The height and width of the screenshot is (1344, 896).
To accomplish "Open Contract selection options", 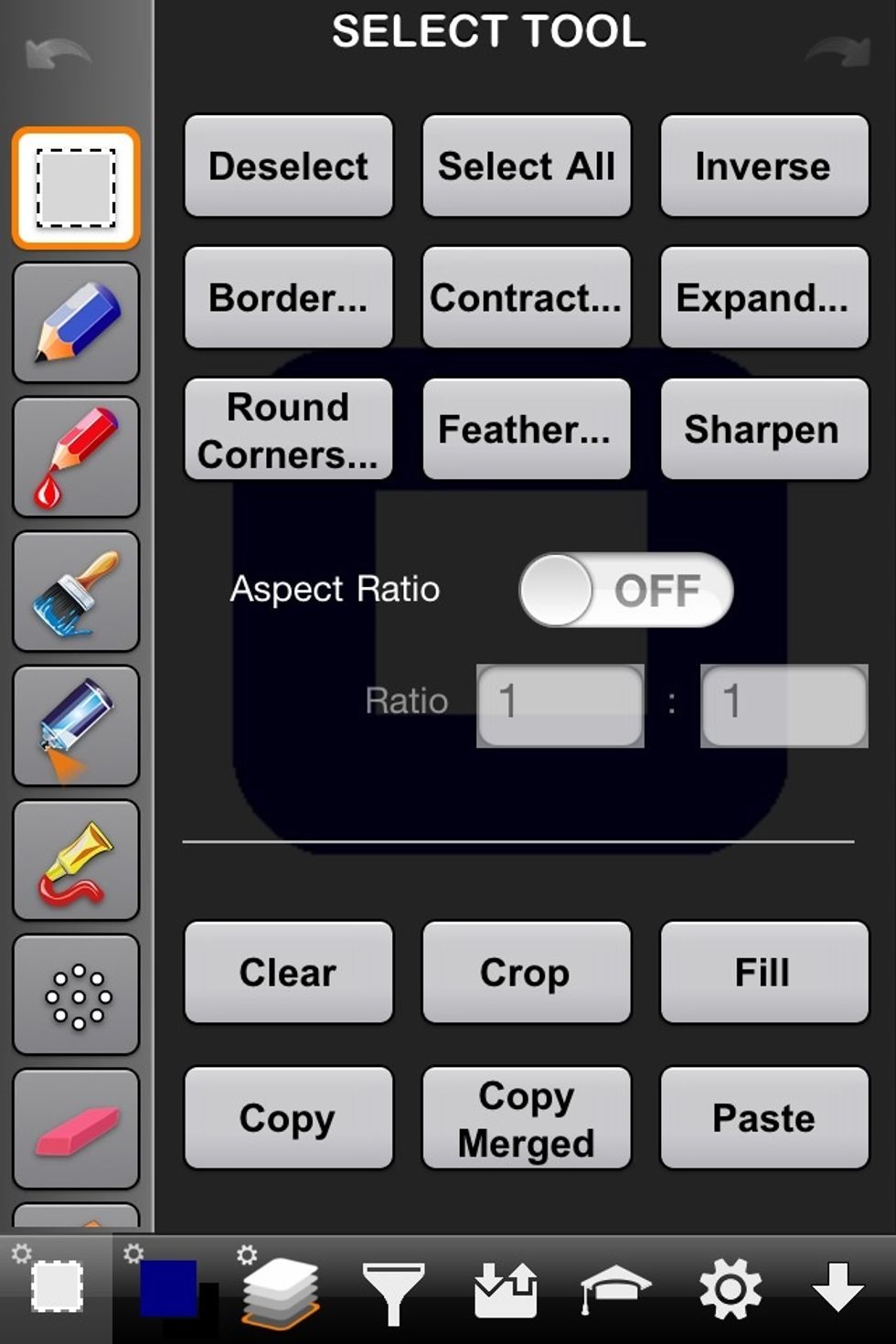I will (526, 298).
